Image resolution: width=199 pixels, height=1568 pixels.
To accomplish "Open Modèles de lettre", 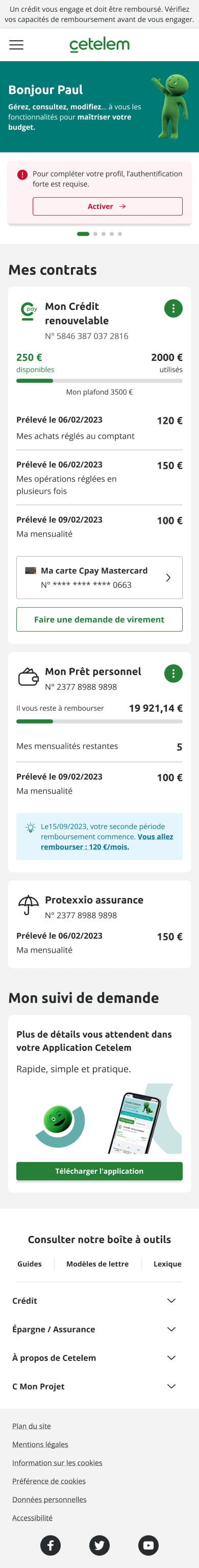I will 97,1264.
